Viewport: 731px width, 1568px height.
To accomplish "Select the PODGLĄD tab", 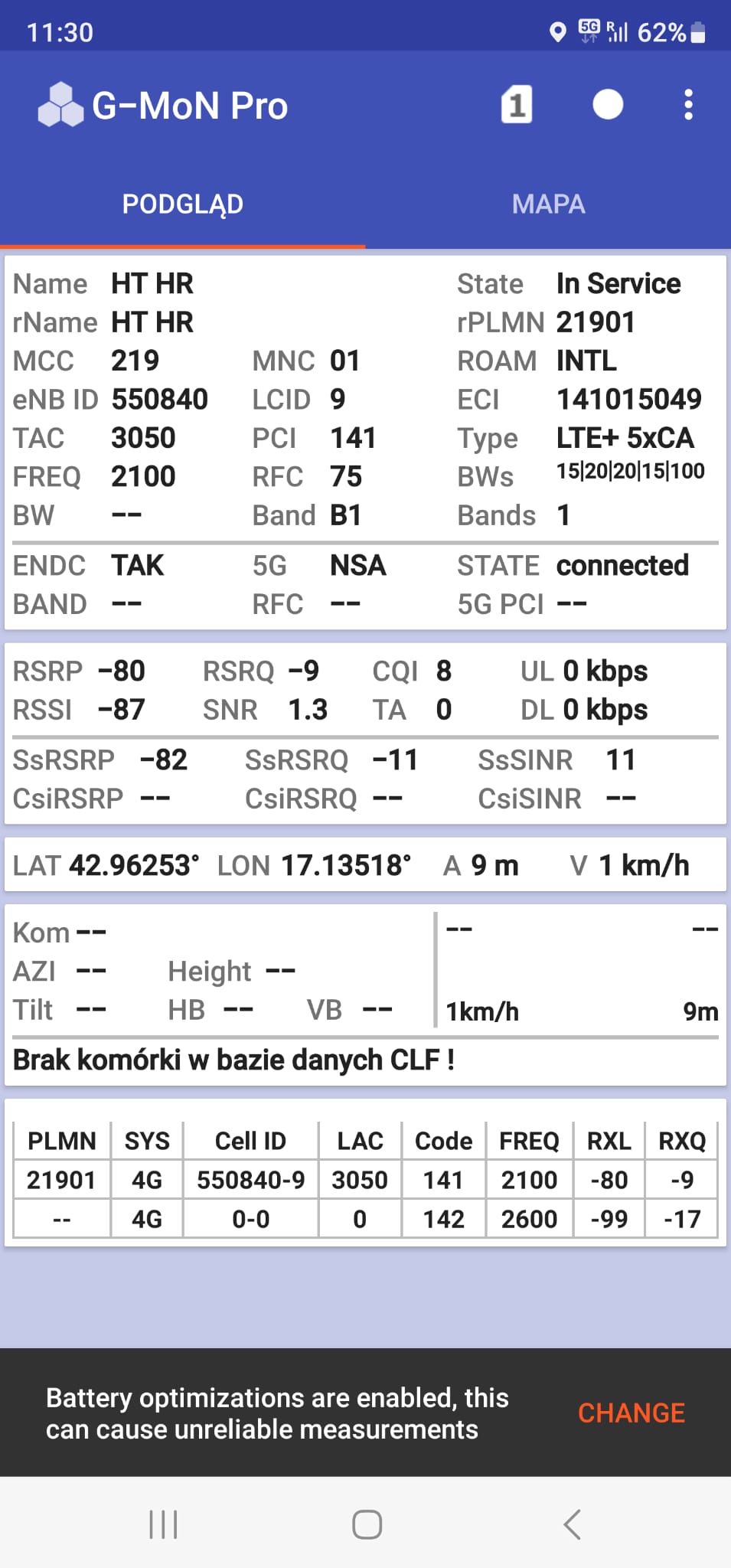I will (x=182, y=204).
